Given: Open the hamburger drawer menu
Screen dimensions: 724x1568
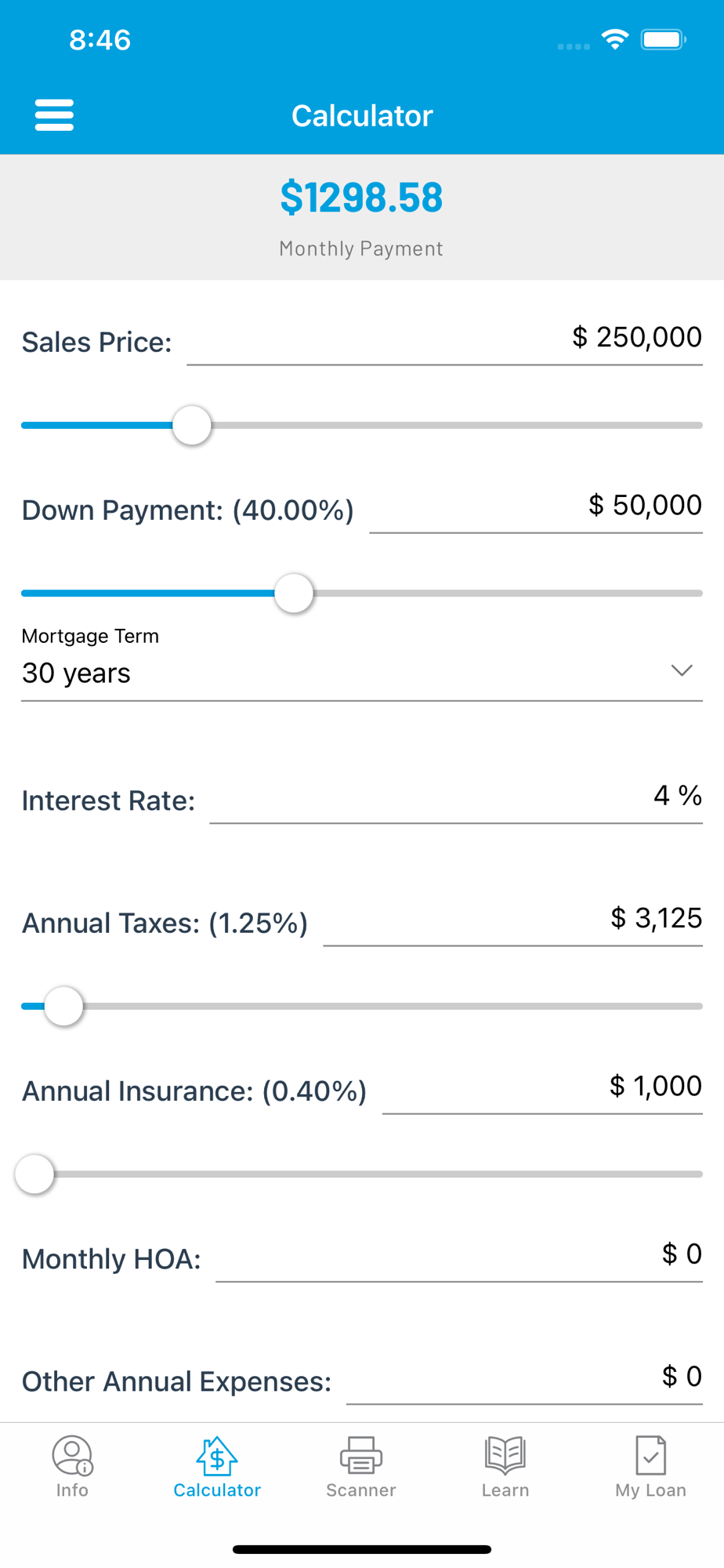Looking at the screenshot, I should (54, 115).
